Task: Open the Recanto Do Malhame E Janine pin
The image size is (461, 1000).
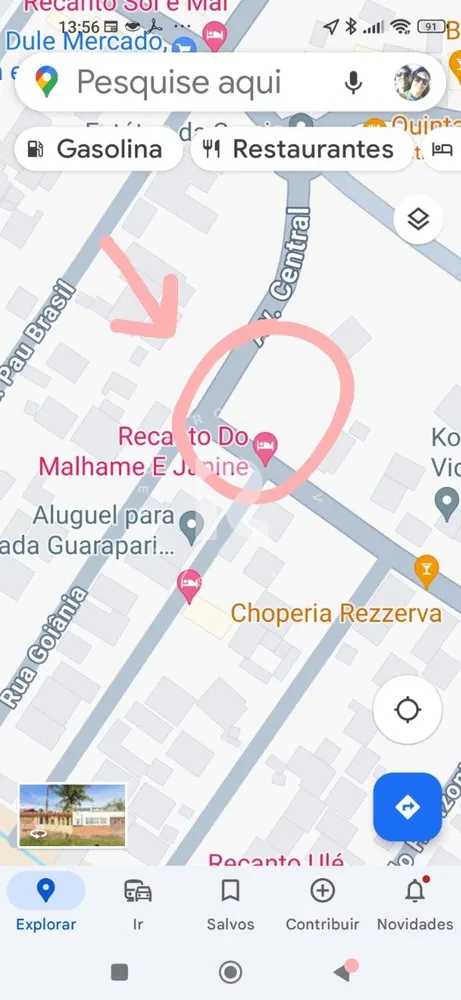Action: [x=265, y=448]
